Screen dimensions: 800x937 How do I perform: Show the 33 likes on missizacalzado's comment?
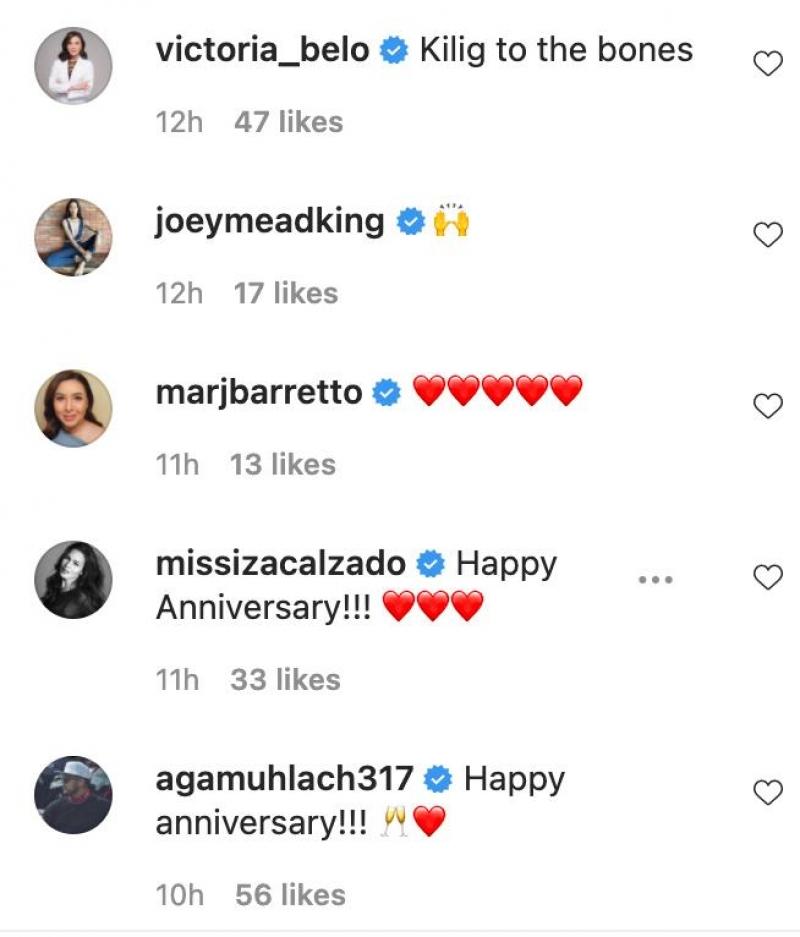[285, 680]
